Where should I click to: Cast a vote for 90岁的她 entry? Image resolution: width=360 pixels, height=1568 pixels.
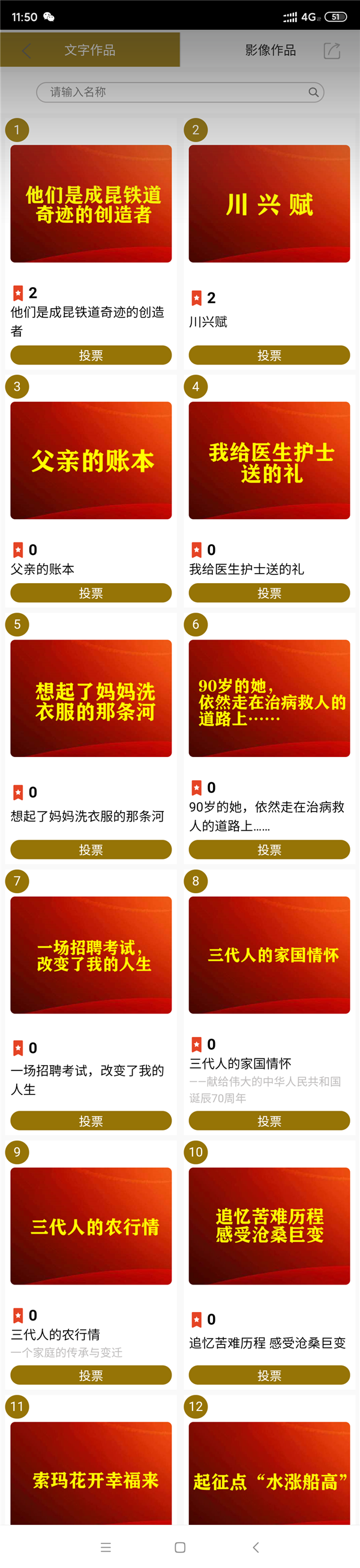(x=269, y=849)
